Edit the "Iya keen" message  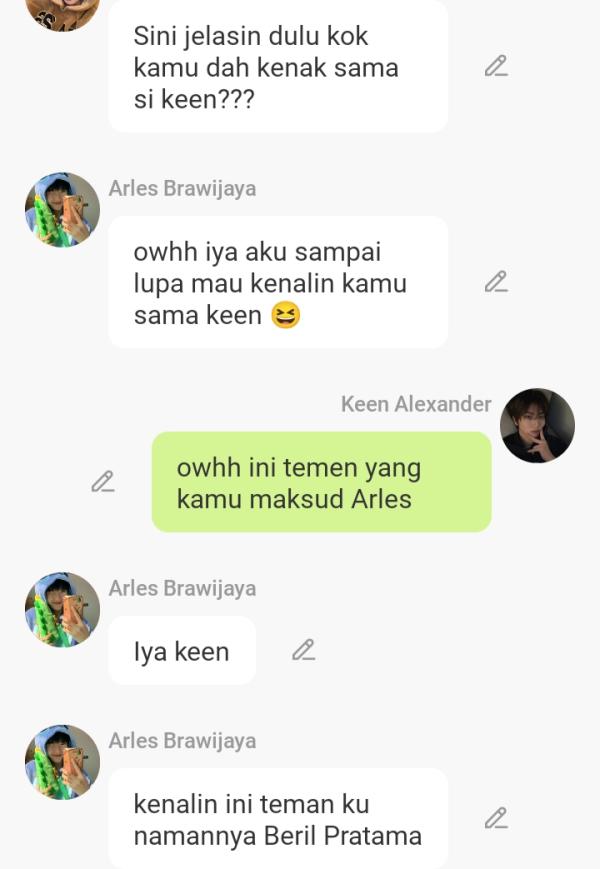303,650
